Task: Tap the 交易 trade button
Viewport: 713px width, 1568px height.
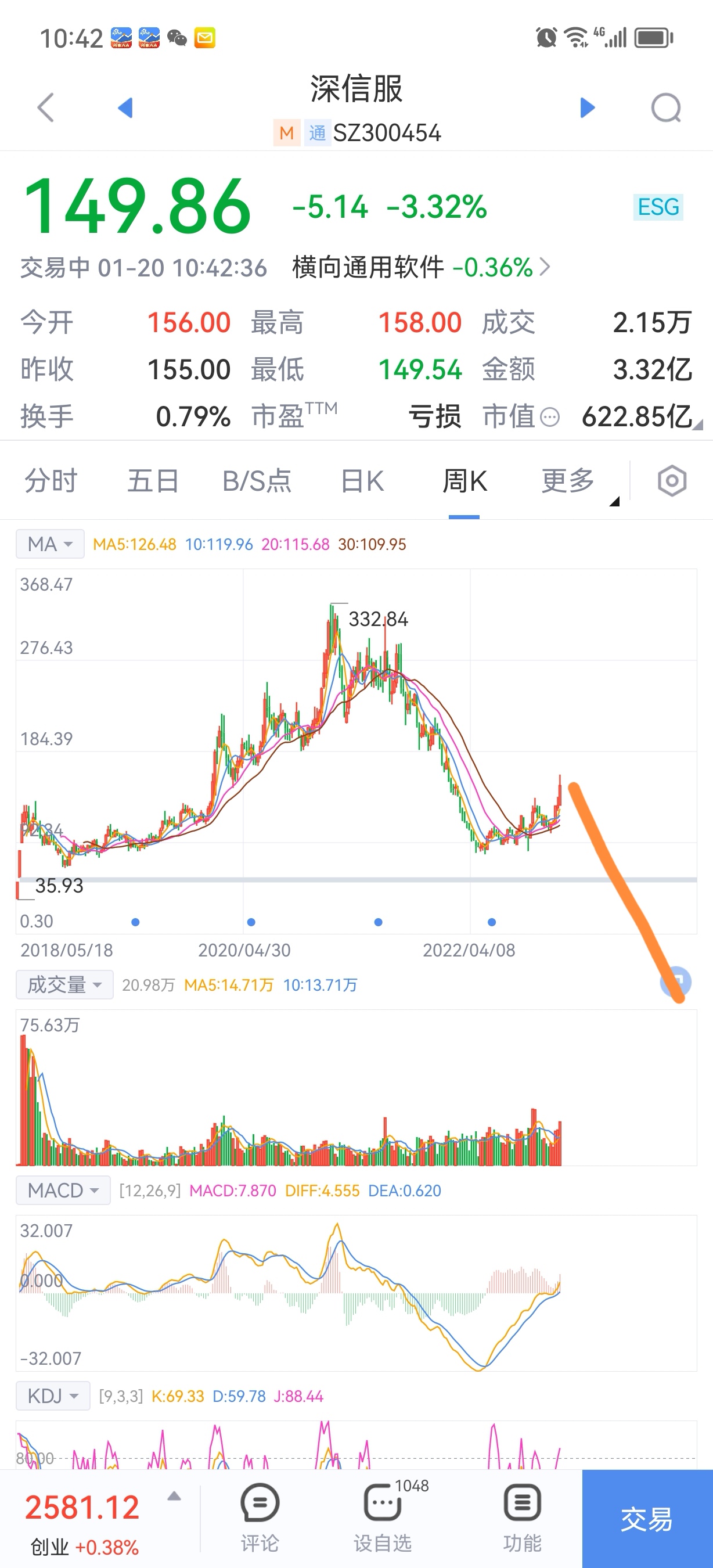Action: 647,1519
